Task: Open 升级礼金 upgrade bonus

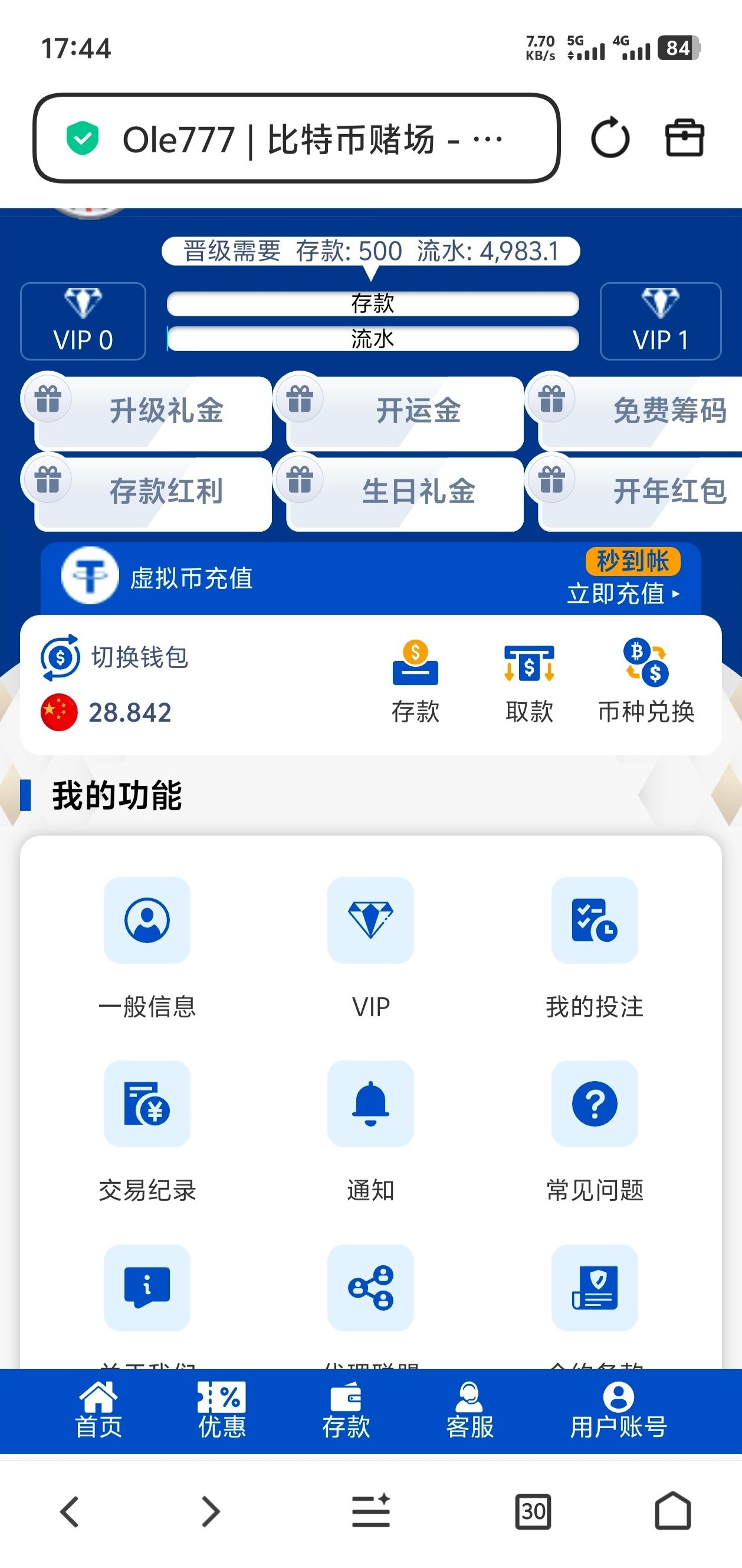Action: point(152,411)
